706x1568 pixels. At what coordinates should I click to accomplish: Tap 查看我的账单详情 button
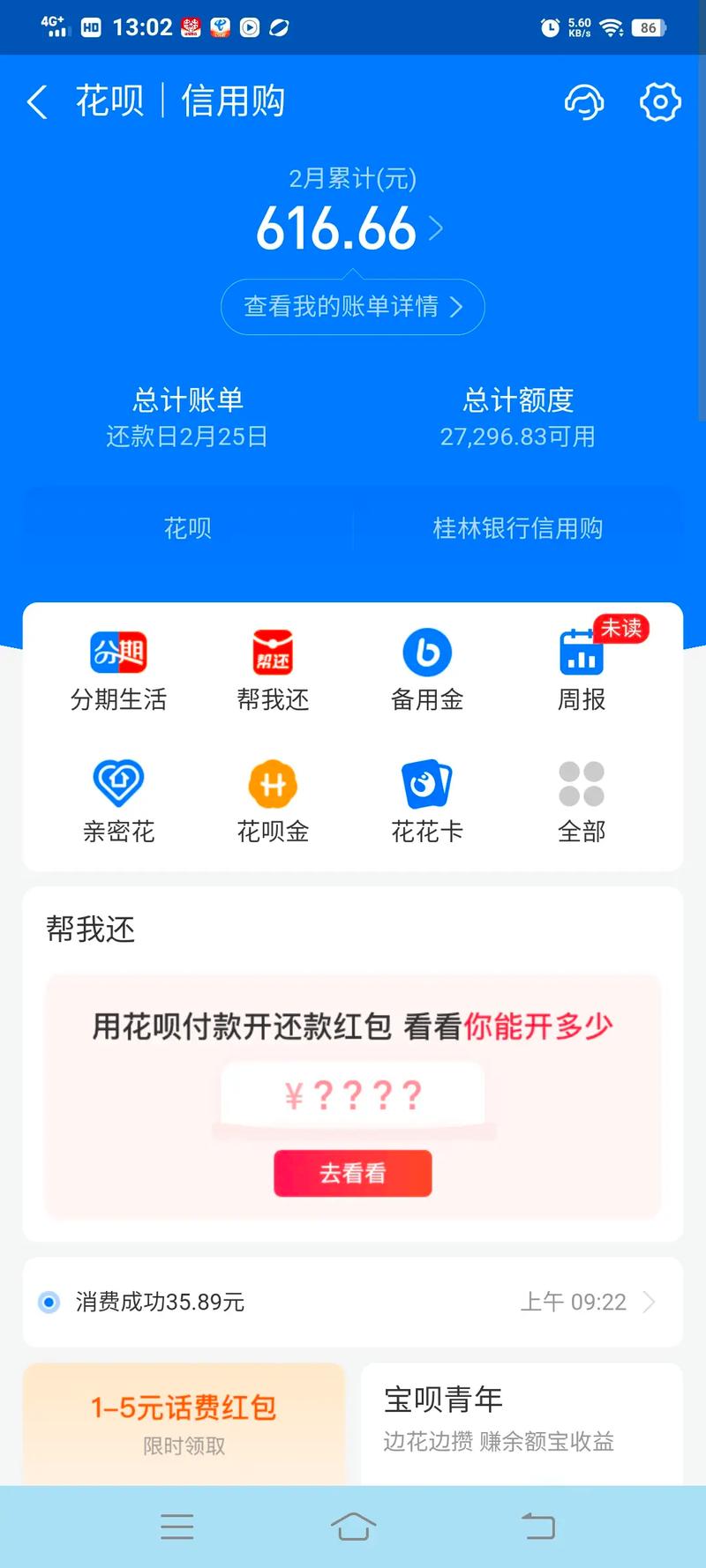(352, 307)
